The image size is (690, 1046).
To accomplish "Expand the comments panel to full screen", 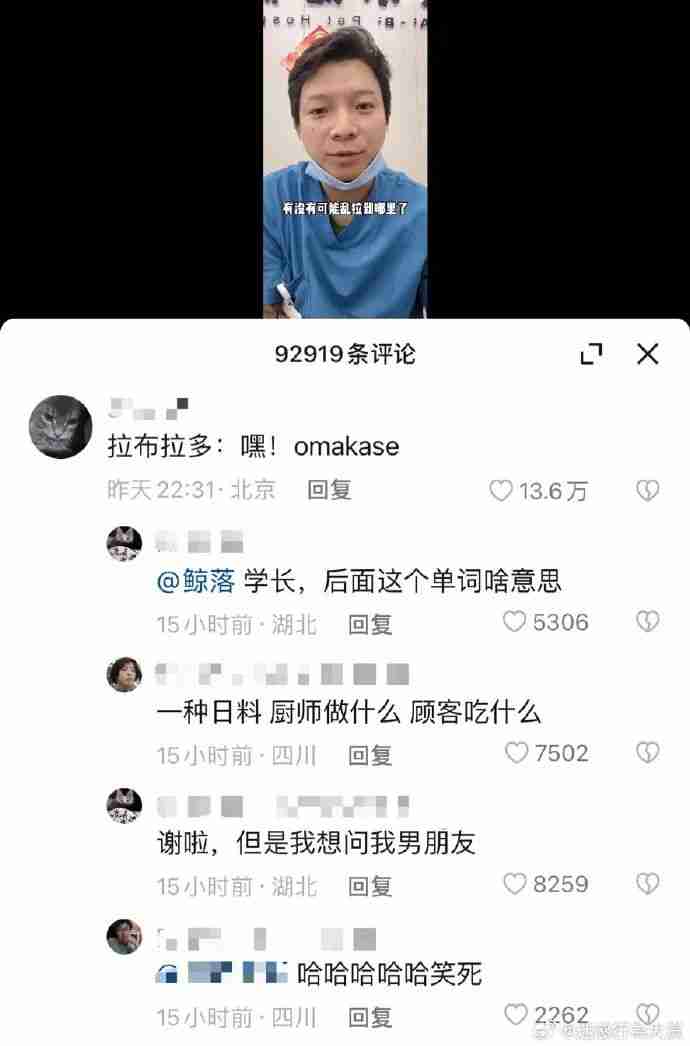I will pyautogui.click(x=591, y=353).
